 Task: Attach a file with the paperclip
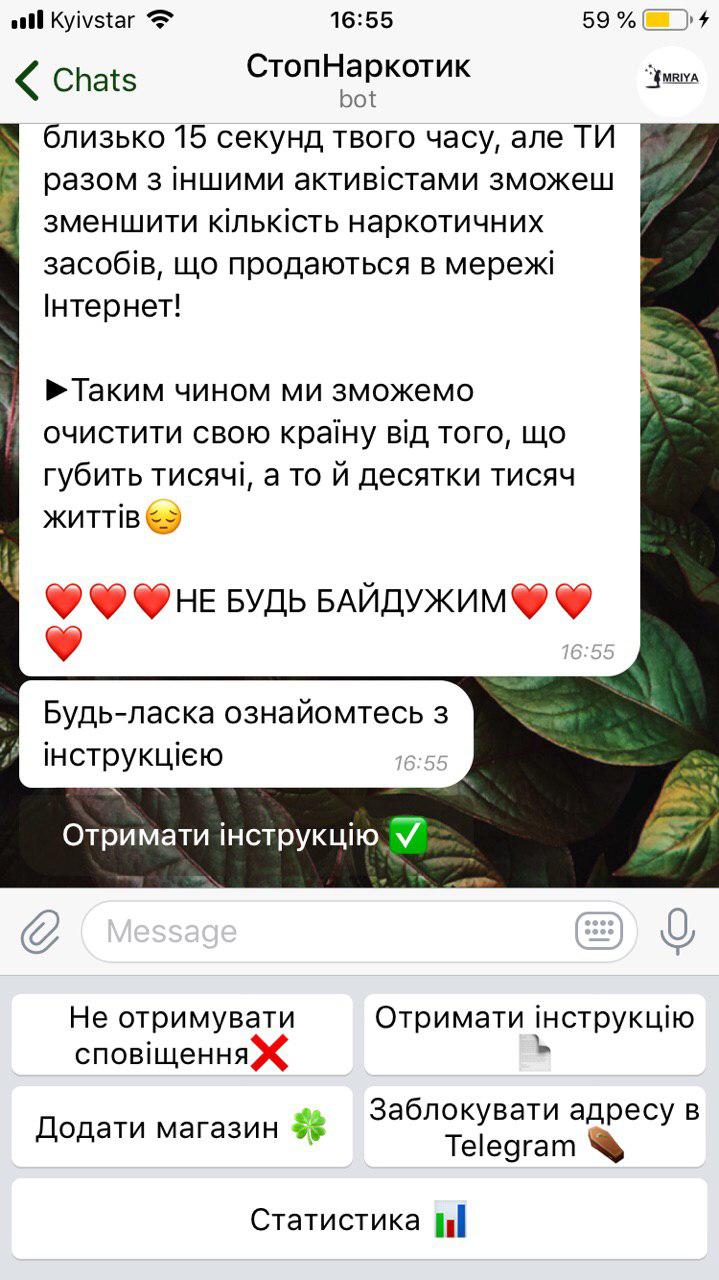tap(40, 932)
